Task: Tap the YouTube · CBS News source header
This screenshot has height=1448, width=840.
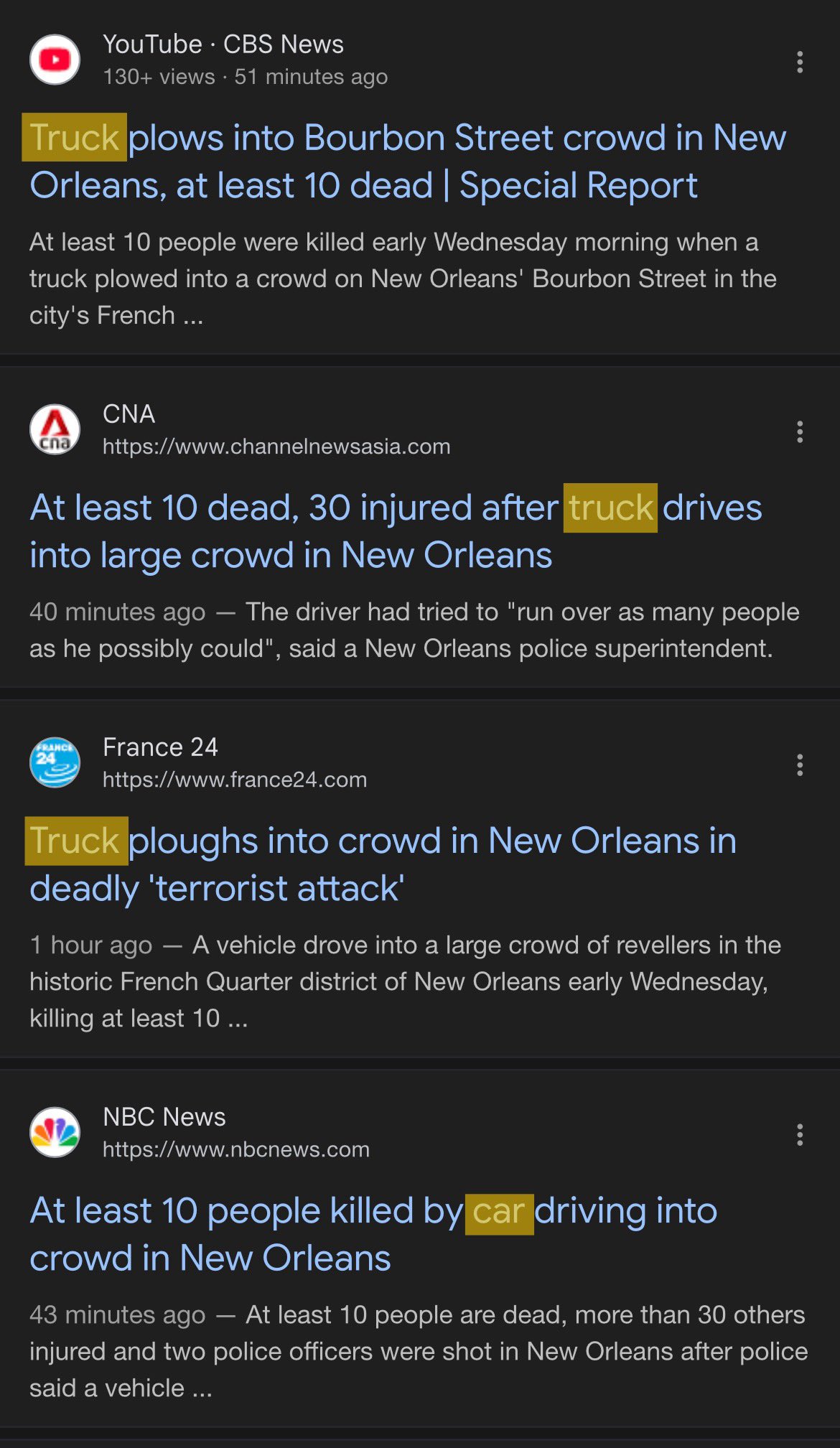Action: [208, 60]
